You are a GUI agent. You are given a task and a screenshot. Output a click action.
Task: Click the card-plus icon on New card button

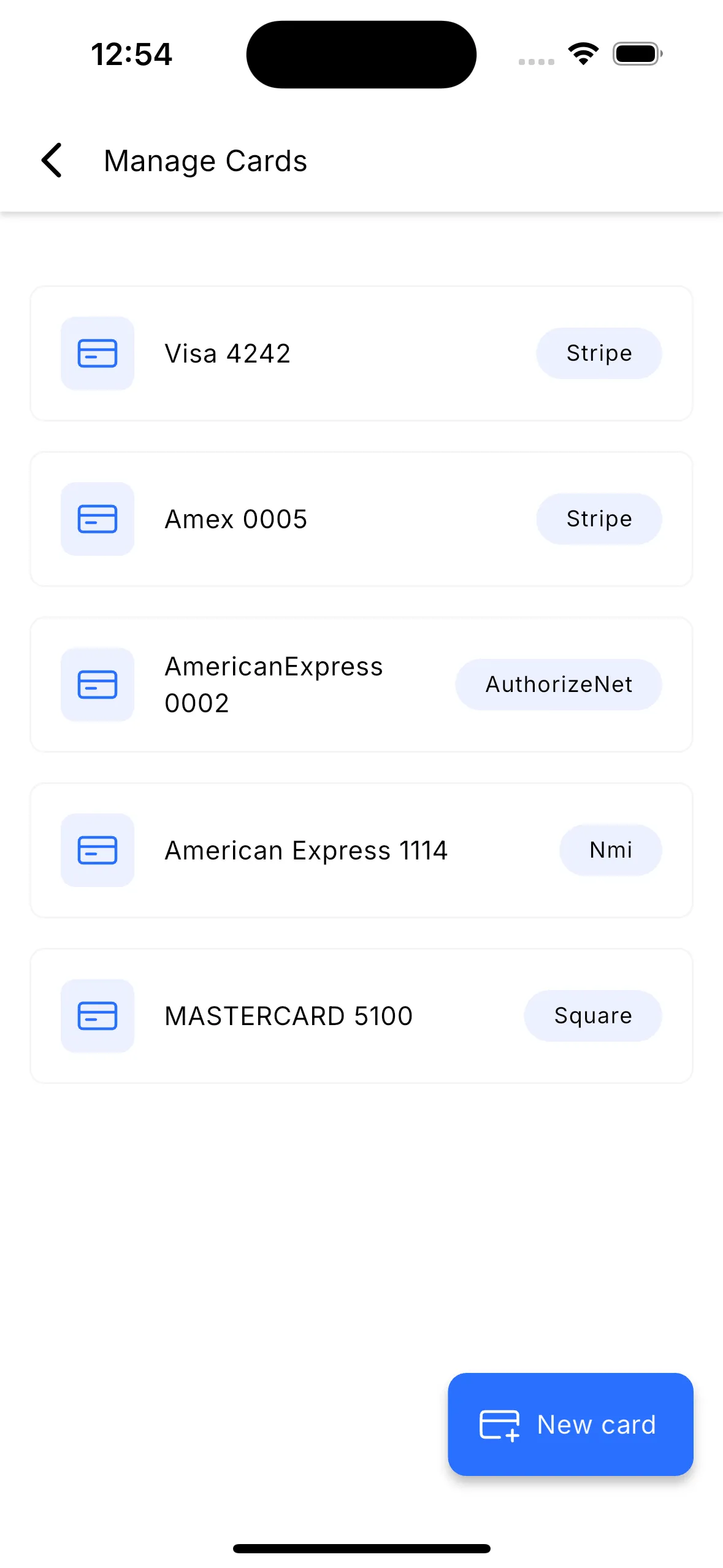pyautogui.click(x=499, y=1424)
